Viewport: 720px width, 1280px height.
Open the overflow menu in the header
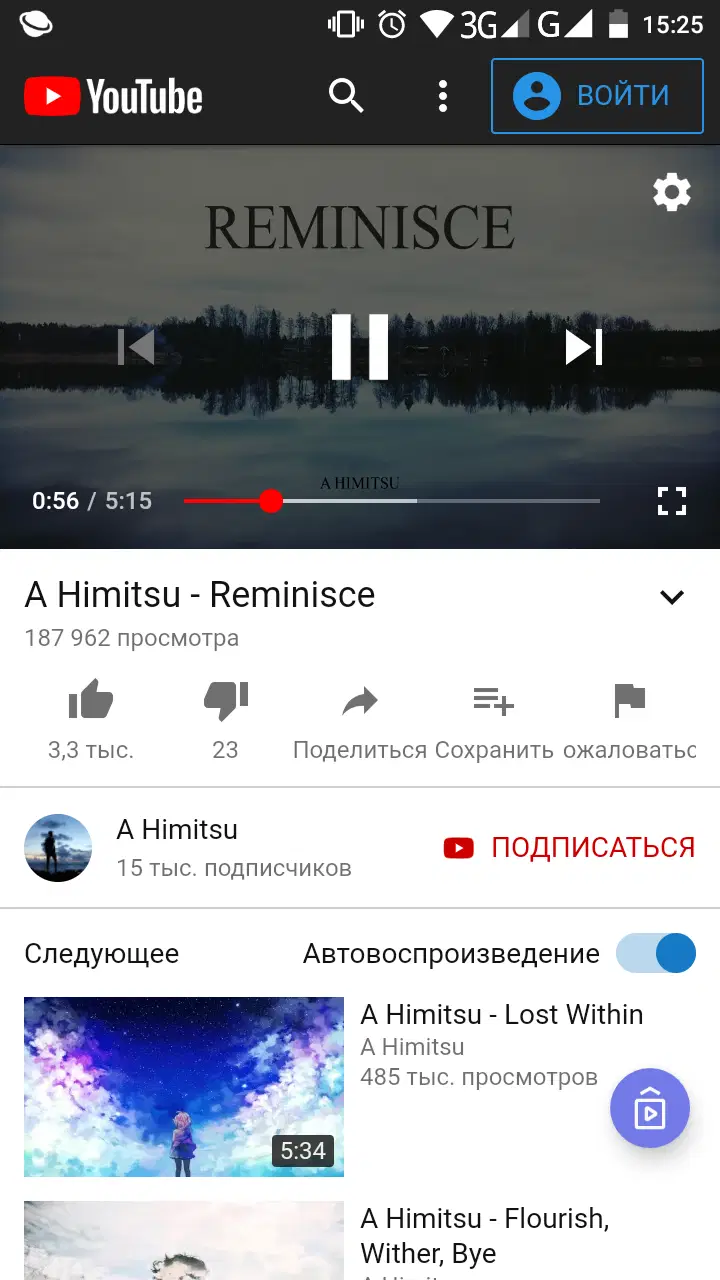pyautogui.click(x=443, y=96)
